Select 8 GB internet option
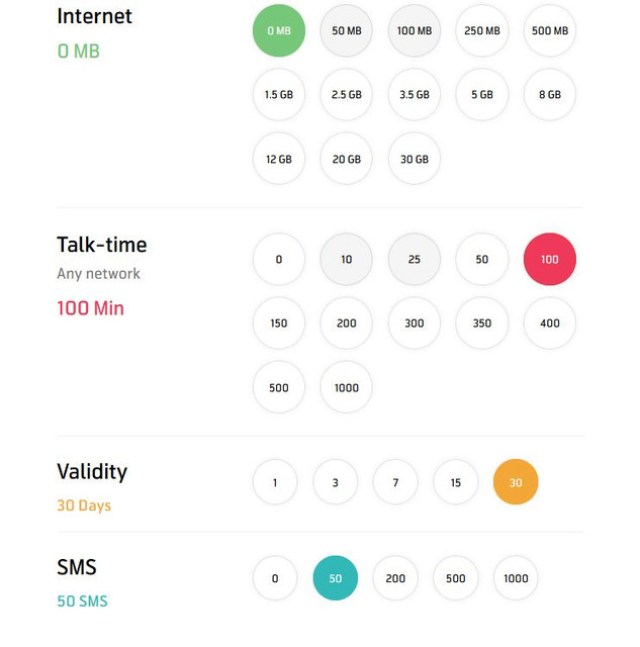Image resolution: width=640 pixels, height=647 pixels. tap(550, 95)
